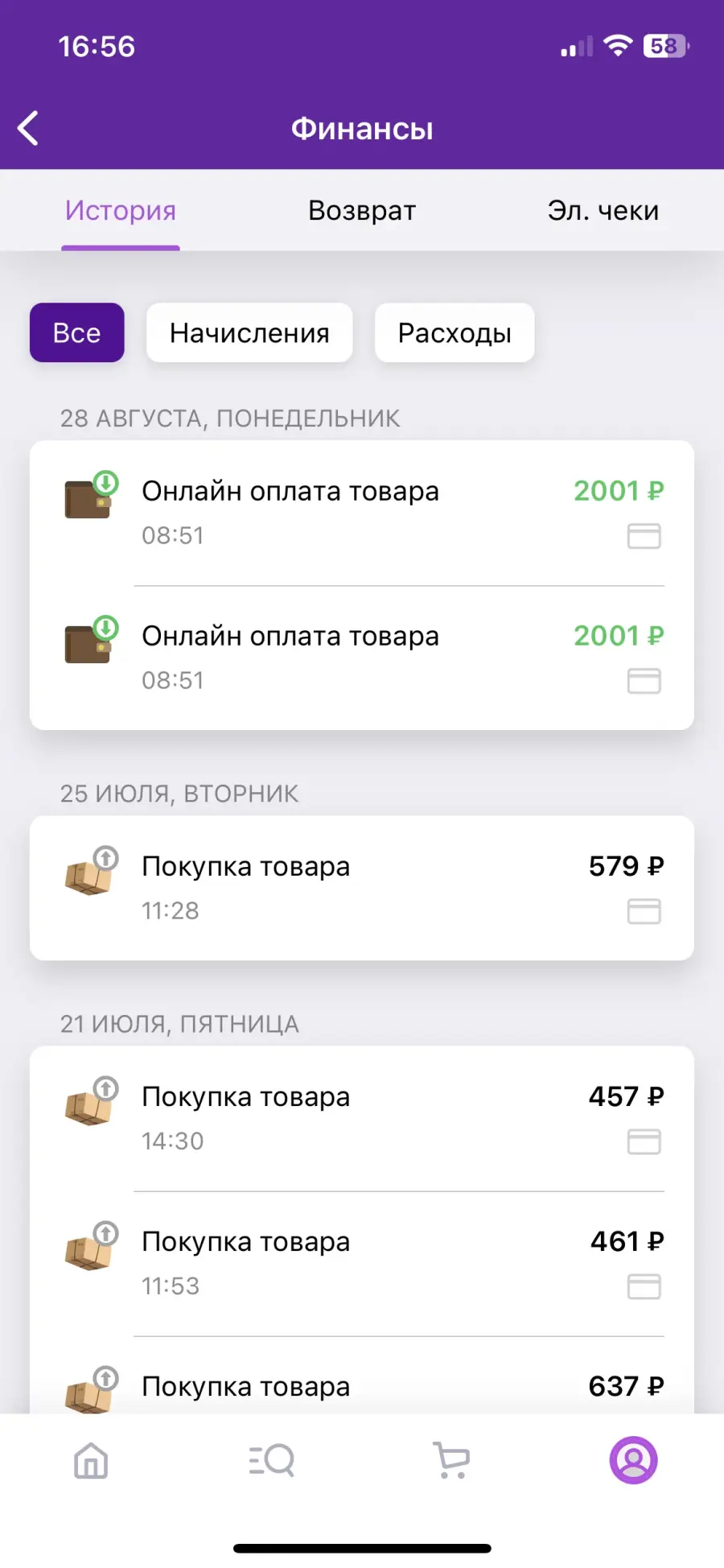Open the catalog search tab
The height and width of the screenshot is (1568, 724).
[x=272, y=1460]
